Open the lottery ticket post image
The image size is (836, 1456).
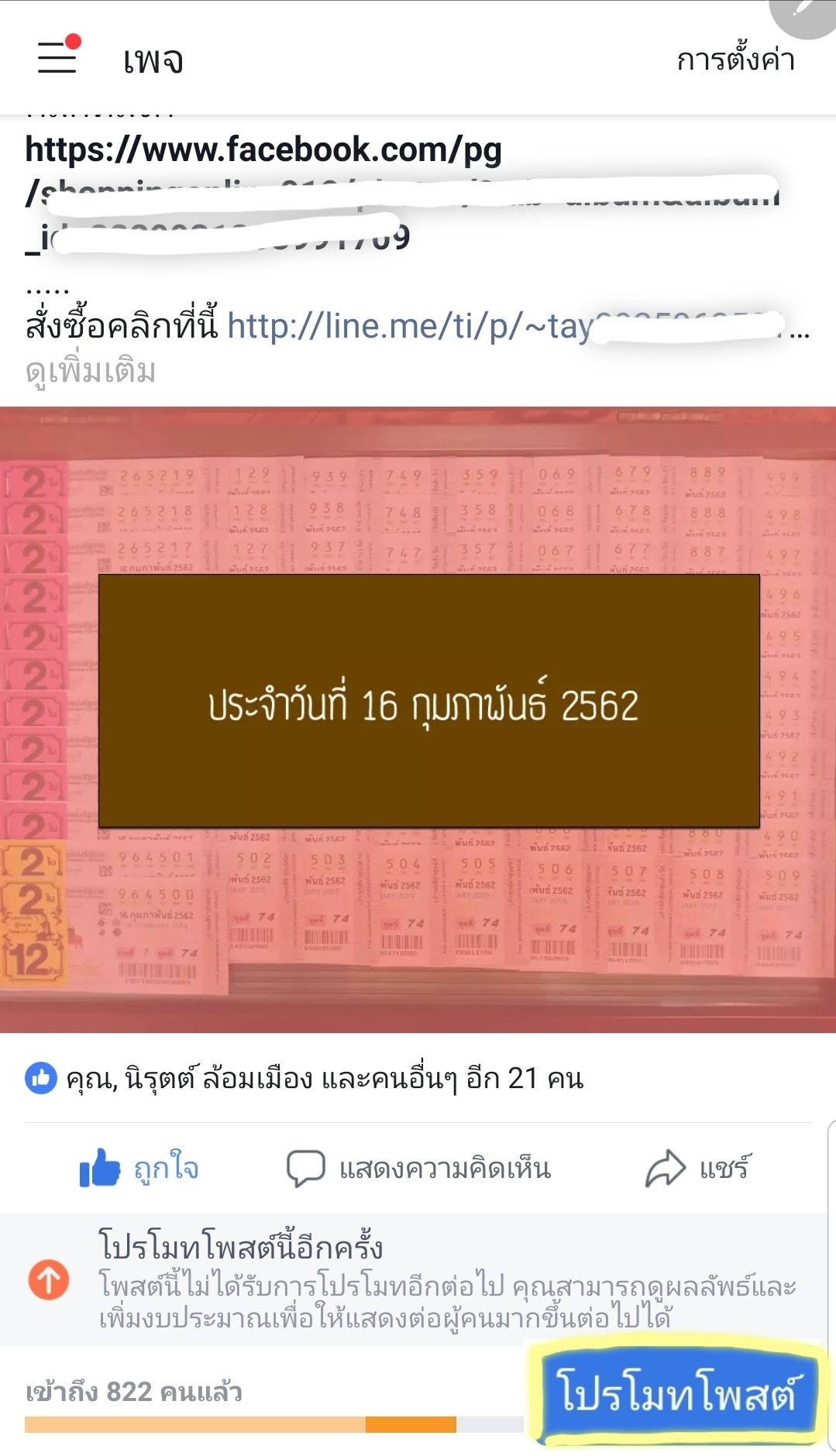418,720
